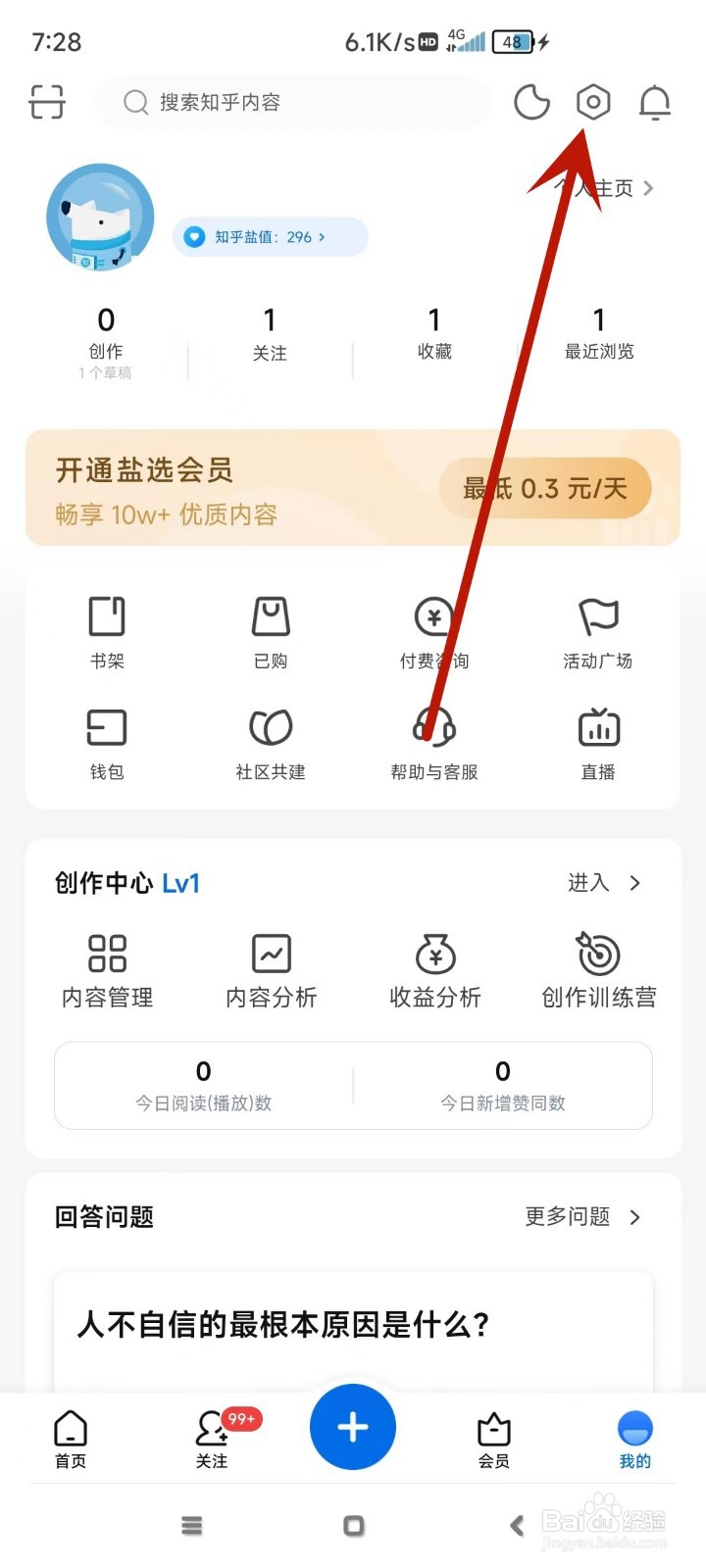Open settings via the gear icon
Viewport: 706px width, 1568px height.
(592, 102)
